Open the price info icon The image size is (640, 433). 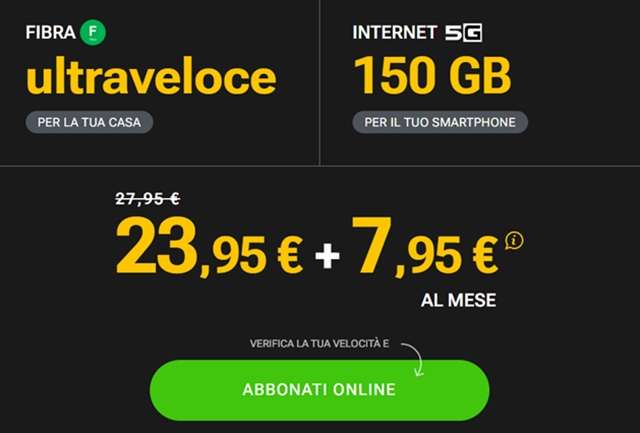coord(515,240)
